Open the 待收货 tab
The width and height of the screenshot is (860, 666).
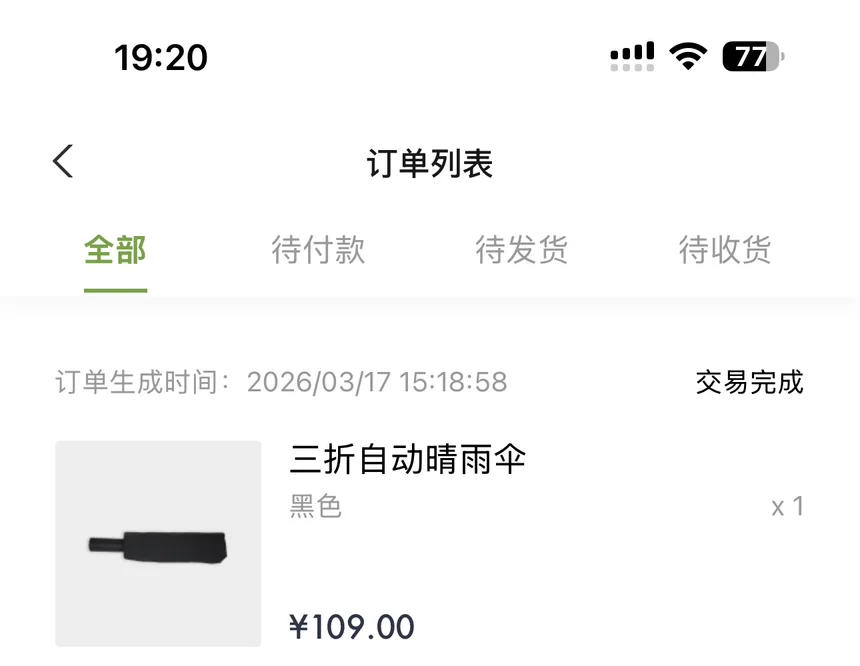click(x=725, y=250)
